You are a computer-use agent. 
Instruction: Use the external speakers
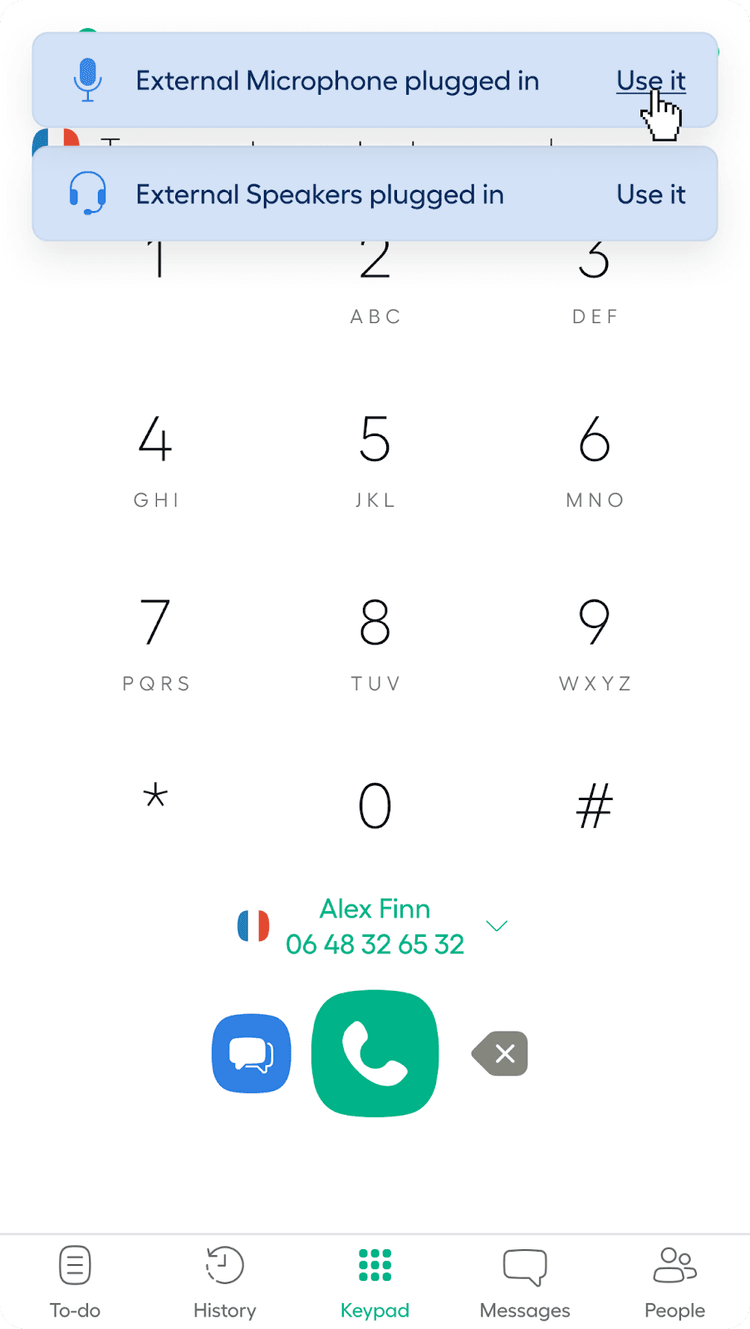(650, 194)
